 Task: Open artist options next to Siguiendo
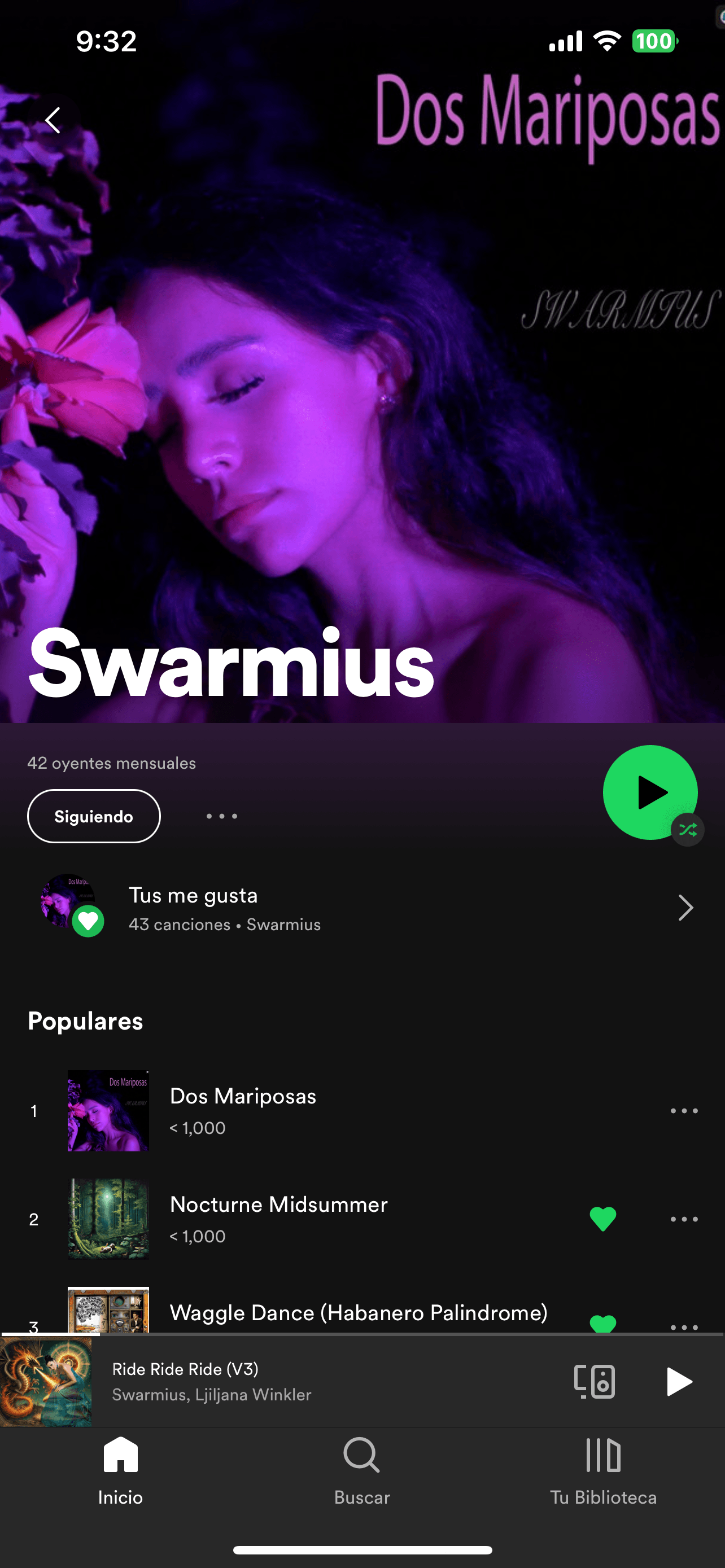tap(221, 816)
